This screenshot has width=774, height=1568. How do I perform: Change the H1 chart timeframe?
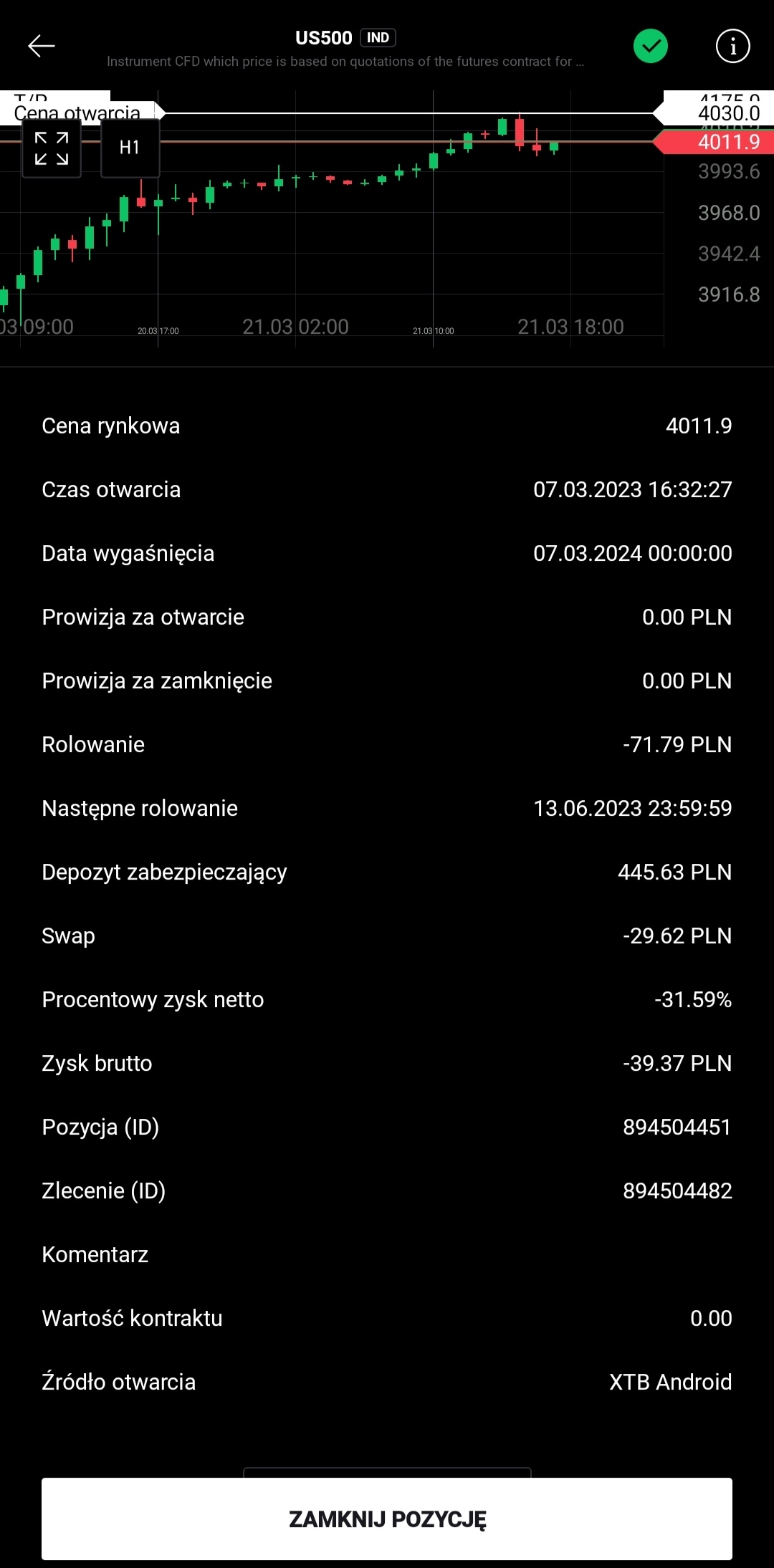(x=130, y=148)
